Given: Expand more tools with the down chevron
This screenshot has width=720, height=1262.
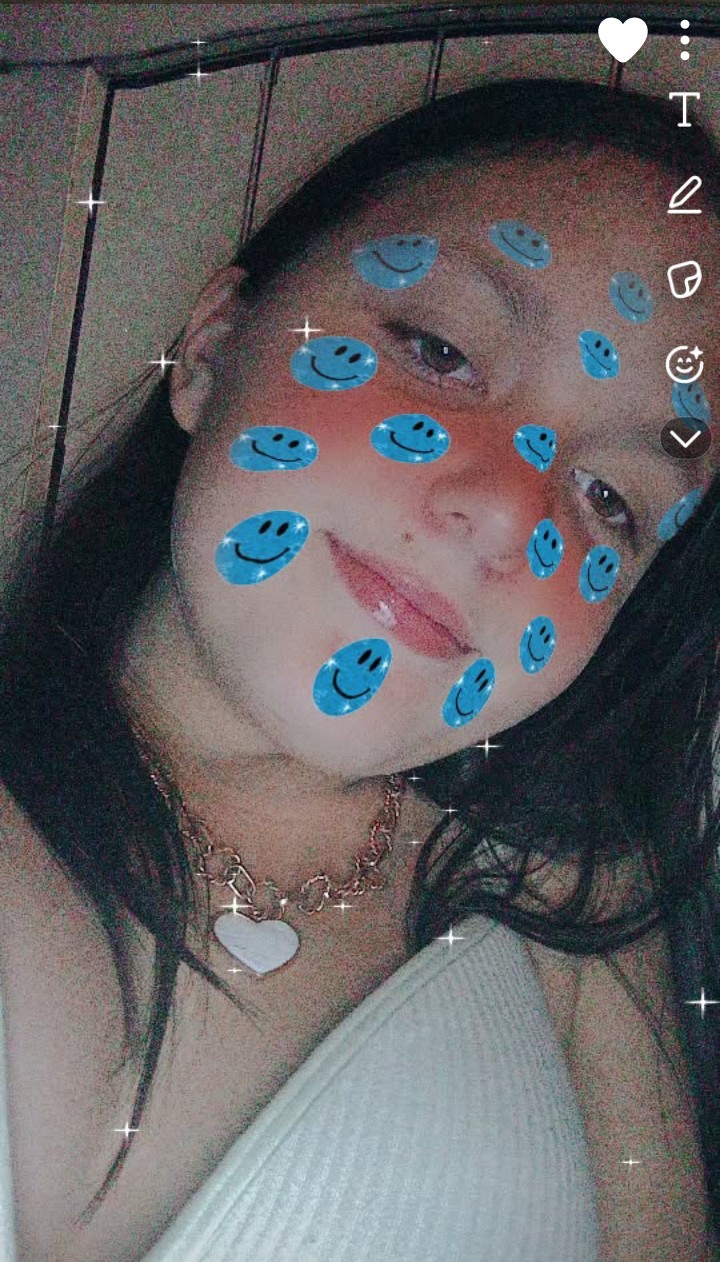Looking at the screenshot, I should click(685, 438).
